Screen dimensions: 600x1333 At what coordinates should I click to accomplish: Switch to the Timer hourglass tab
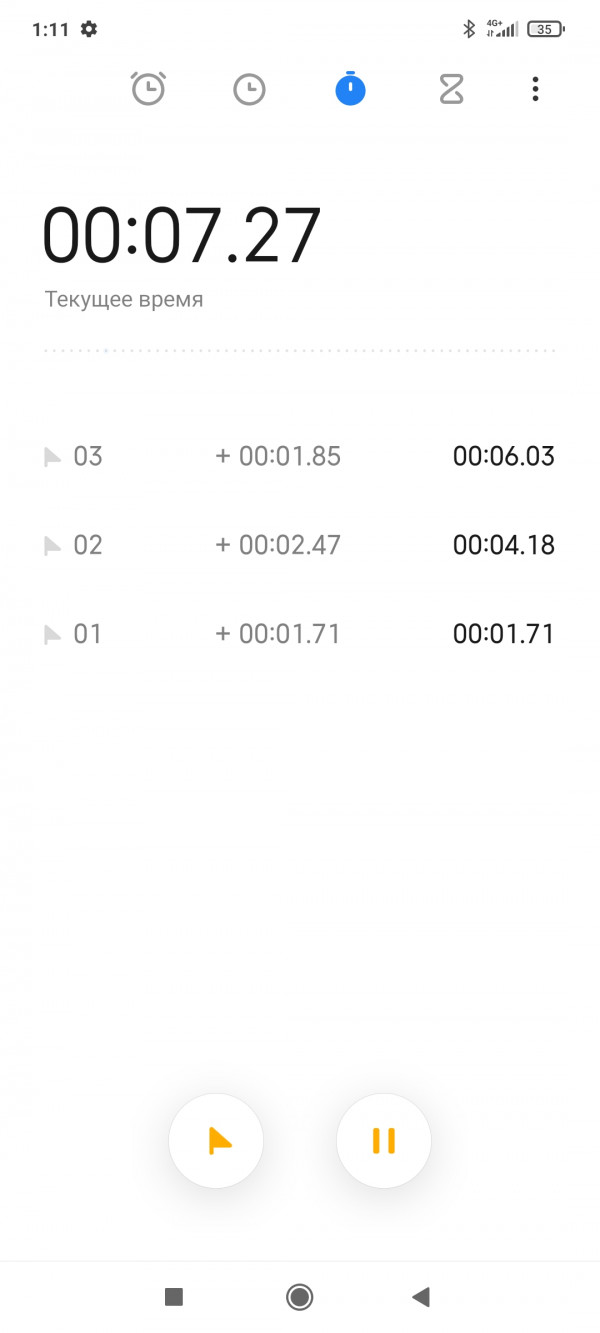coord(452,90)
